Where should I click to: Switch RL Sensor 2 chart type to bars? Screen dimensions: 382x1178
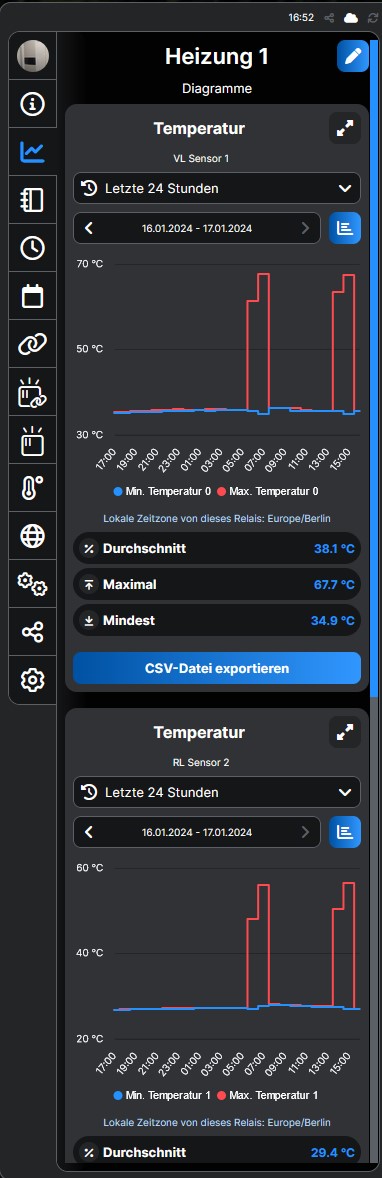click(x=345, y=832)
